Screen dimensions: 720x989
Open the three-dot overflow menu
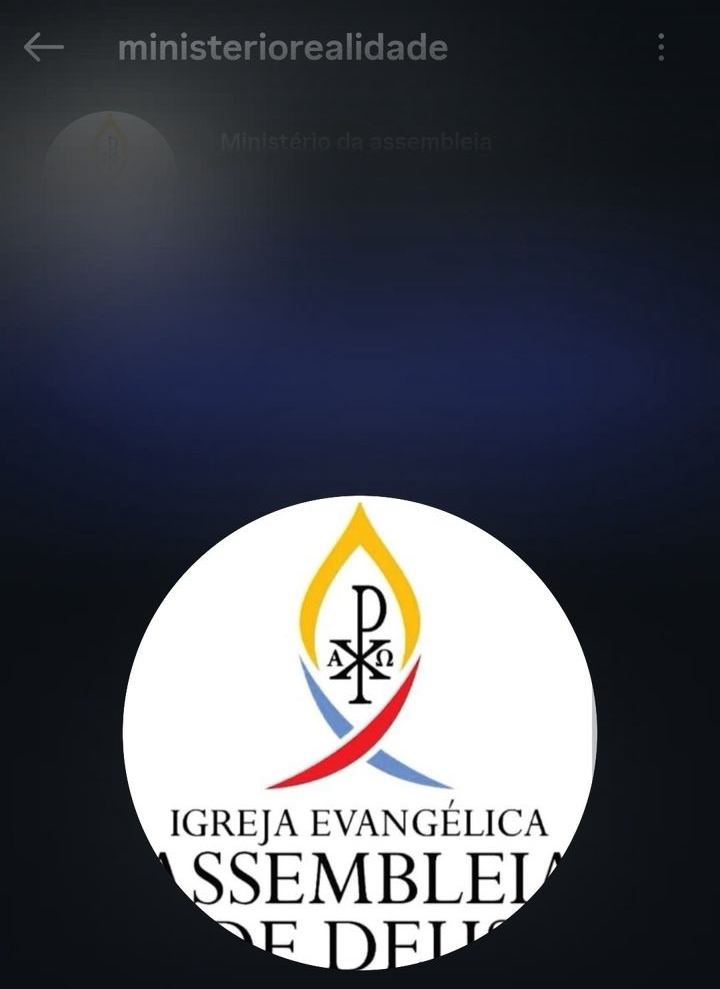coord(661,47)
